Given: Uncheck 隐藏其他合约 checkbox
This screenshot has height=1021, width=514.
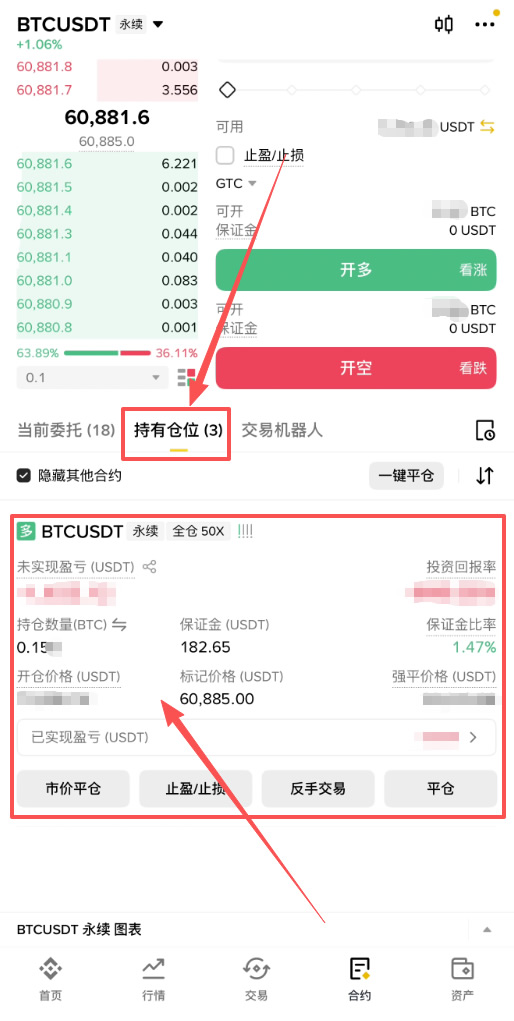Looking at the screenshot, I should point(23,476).
